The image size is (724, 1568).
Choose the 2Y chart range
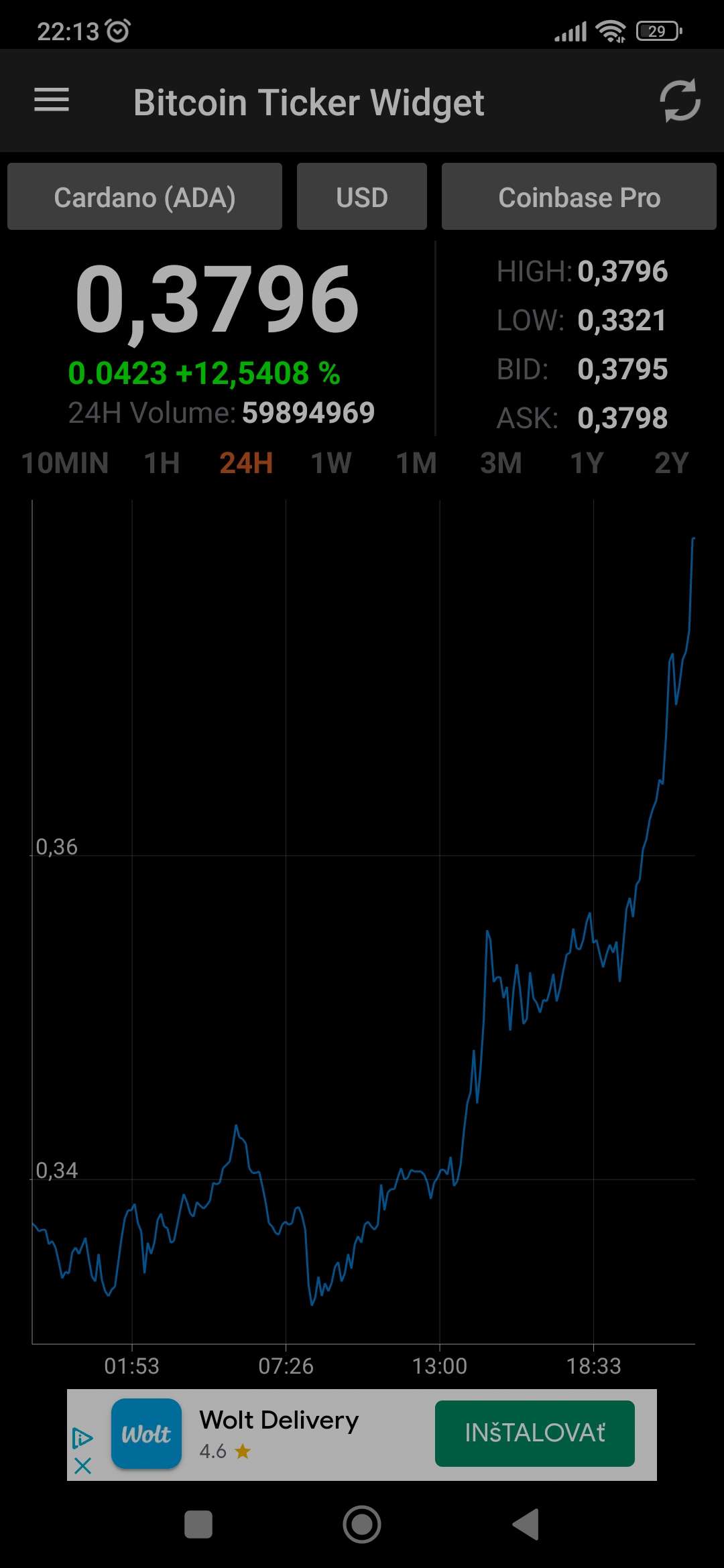point(671,463)
